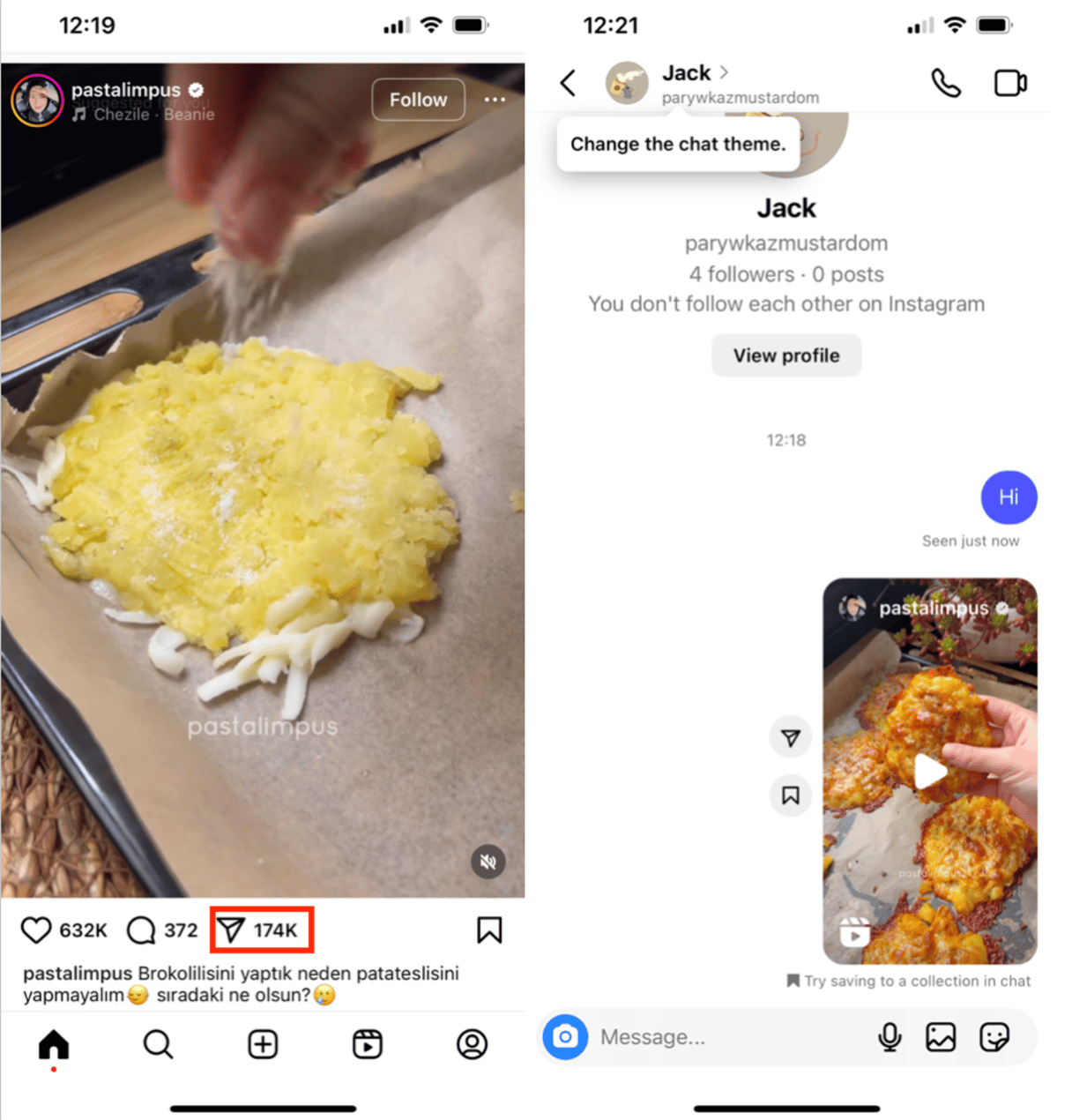Create a new post with plus icon
Screen dimensions: 1072x1120
pos(263,1044)
